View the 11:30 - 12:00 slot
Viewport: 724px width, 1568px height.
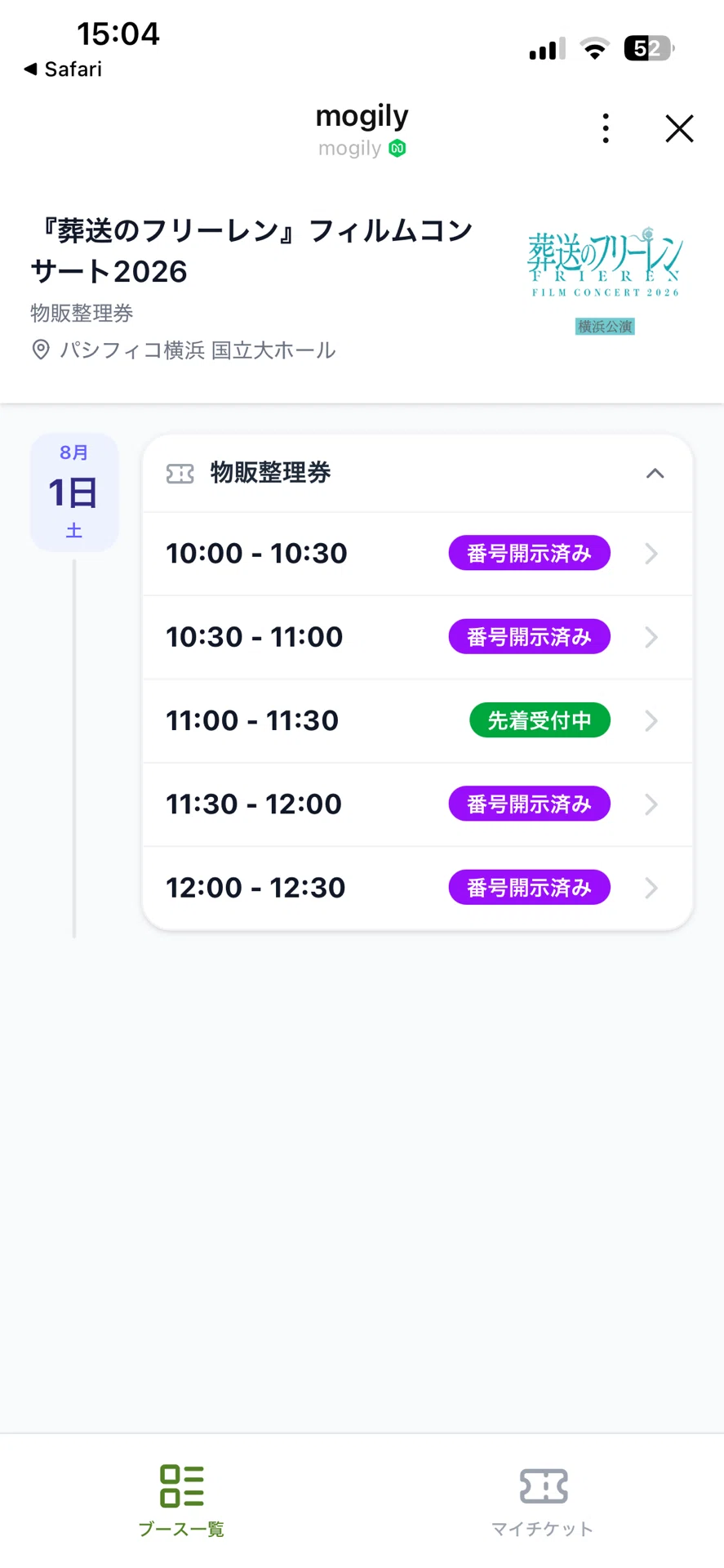[417, 804]
